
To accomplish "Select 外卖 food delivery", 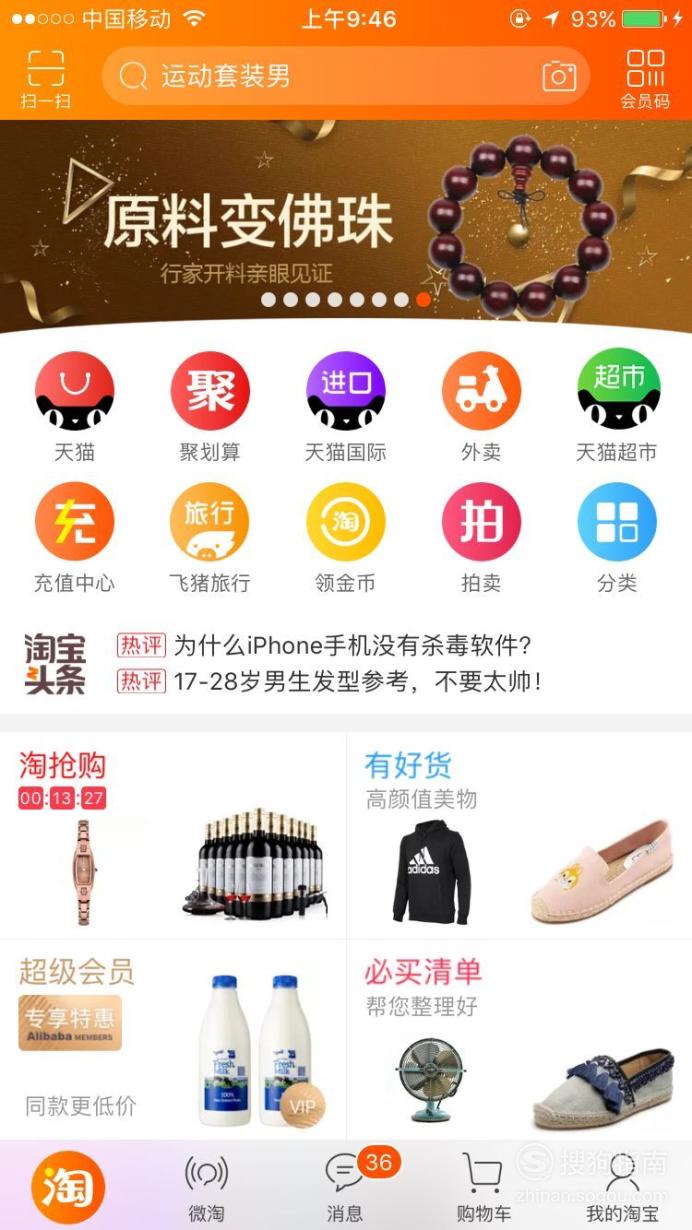I will click(481, 407).
